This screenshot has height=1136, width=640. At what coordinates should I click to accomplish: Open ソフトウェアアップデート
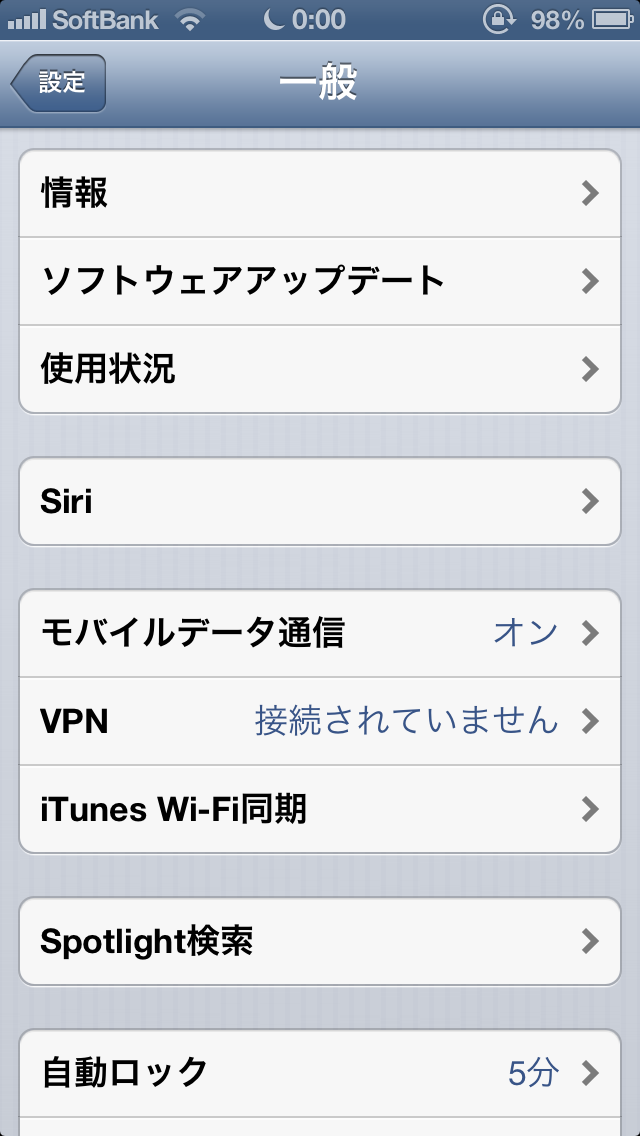click(320, 281)
